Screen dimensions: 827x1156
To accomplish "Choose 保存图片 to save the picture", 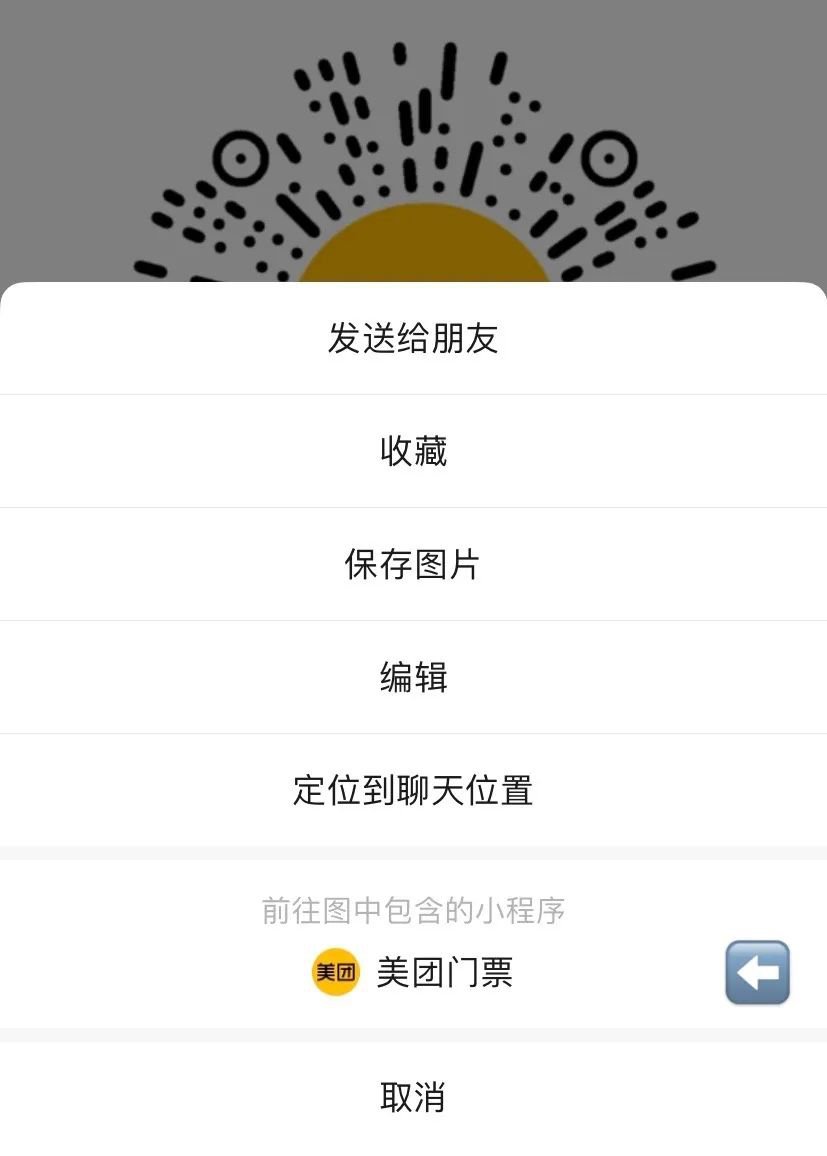I will coord(413,564).
